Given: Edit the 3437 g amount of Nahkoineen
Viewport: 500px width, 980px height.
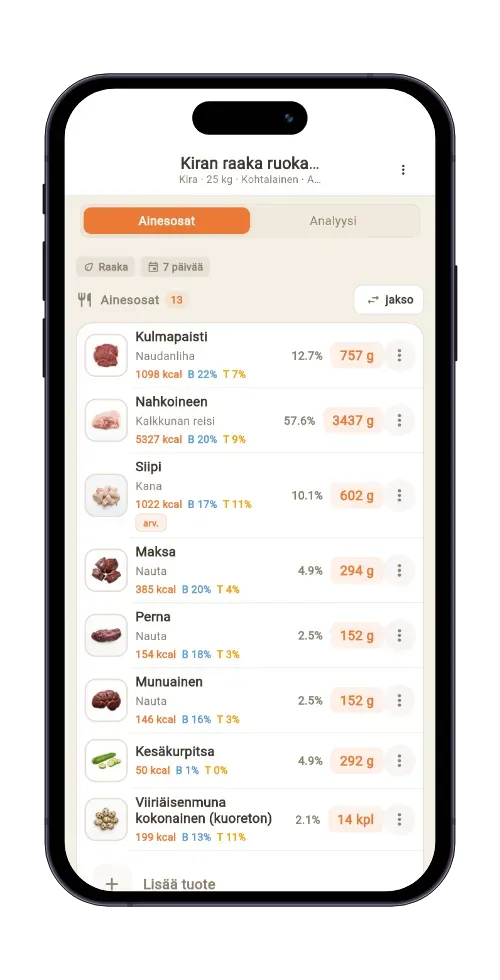Looking at the screenshot, I should pyautogui.click(x=352, y=421).
